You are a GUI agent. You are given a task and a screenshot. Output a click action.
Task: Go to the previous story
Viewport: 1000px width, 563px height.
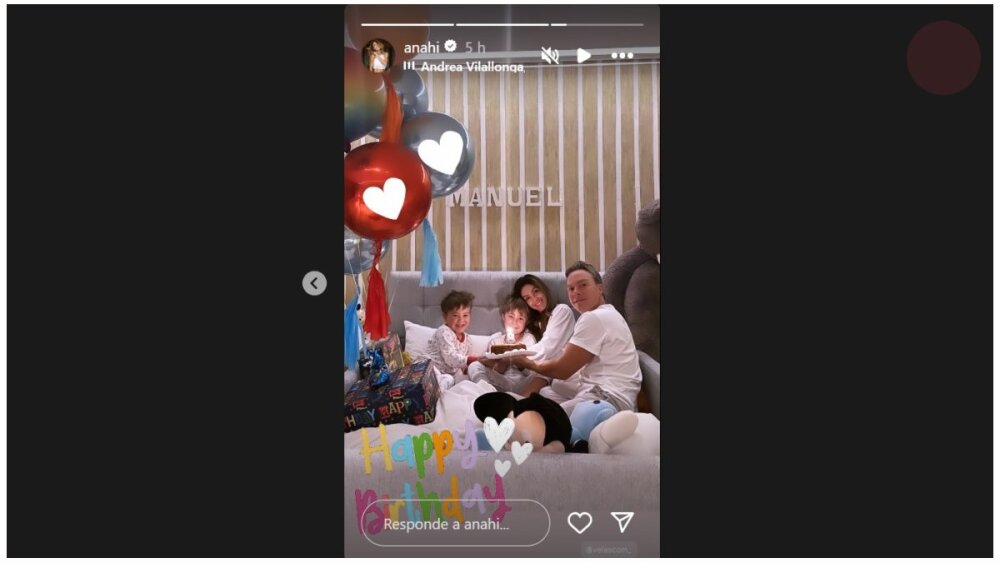(x=314, y=283)
